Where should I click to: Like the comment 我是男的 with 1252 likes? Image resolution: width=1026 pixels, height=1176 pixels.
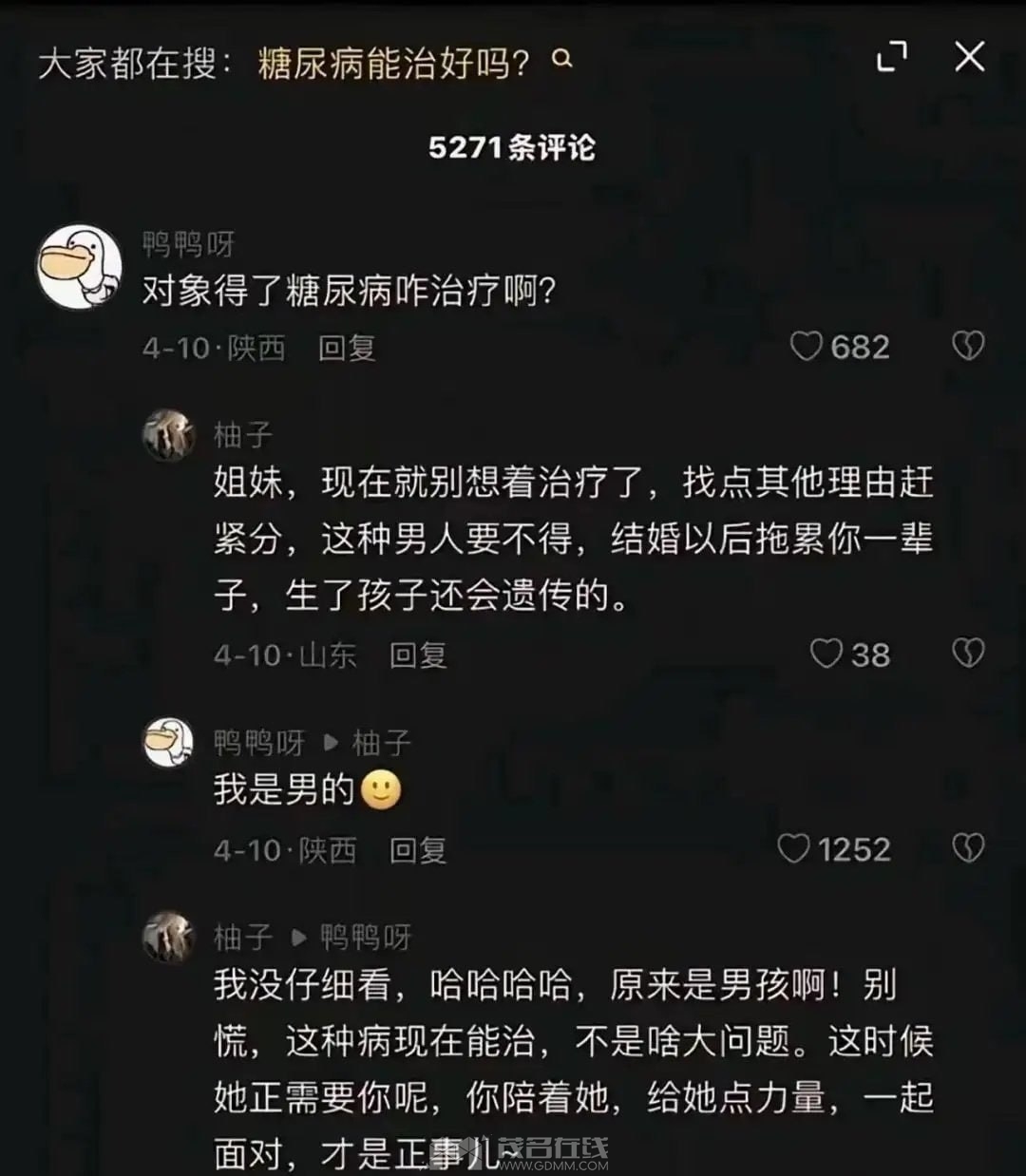[x=793, y=848]
